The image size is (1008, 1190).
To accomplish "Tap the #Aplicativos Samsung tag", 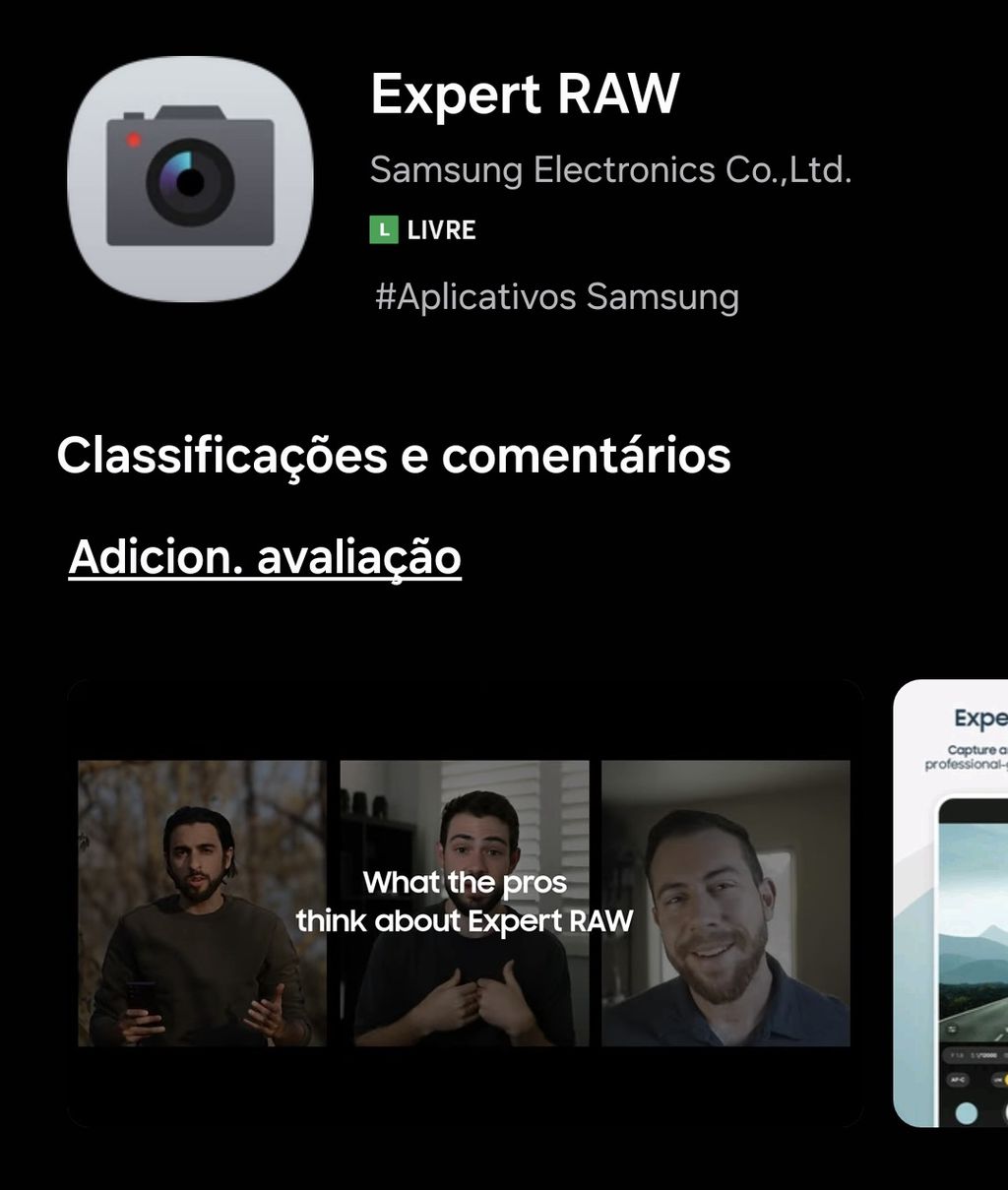I will click(x=556, y=296).
